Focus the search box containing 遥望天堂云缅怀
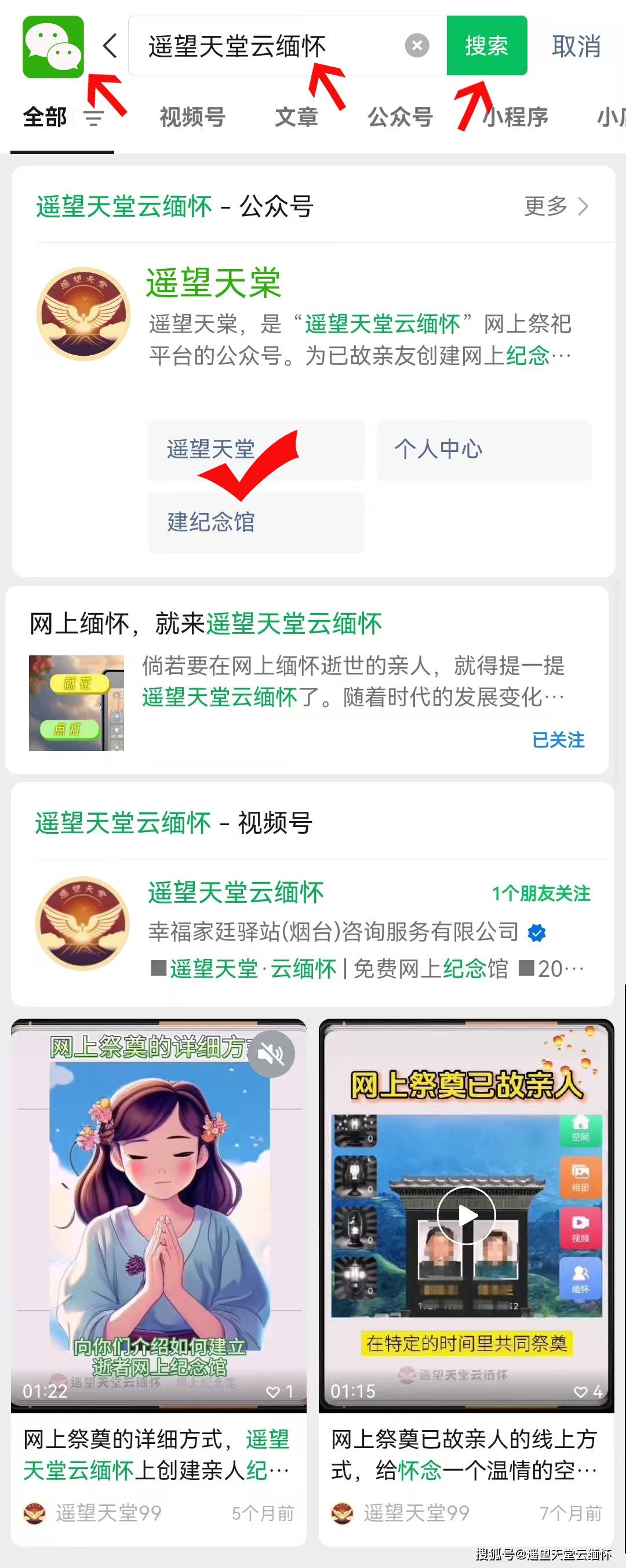Screen dimensions: 626x1568 268,46
